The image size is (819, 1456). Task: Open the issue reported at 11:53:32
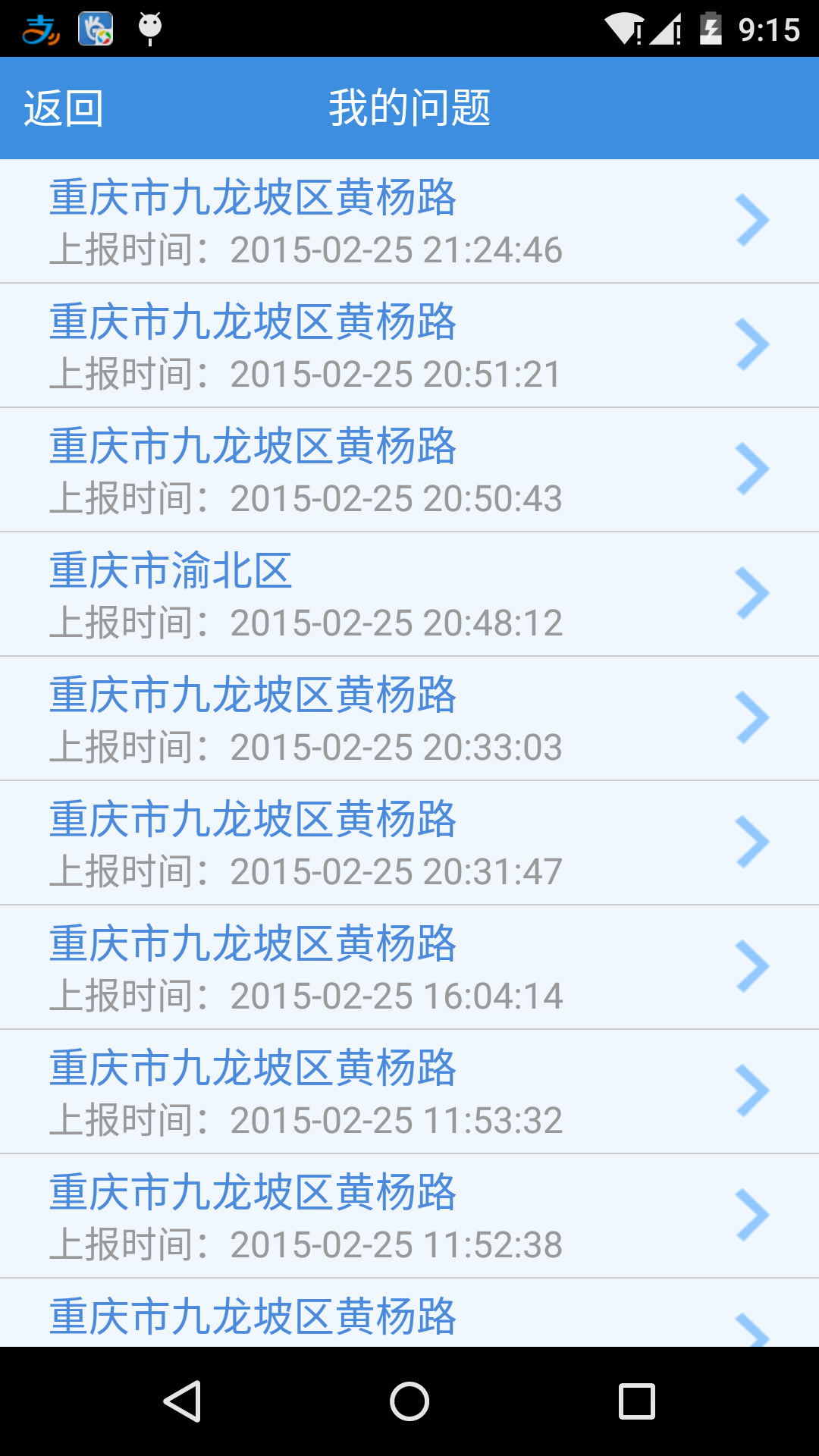(x=409, y=1092)
